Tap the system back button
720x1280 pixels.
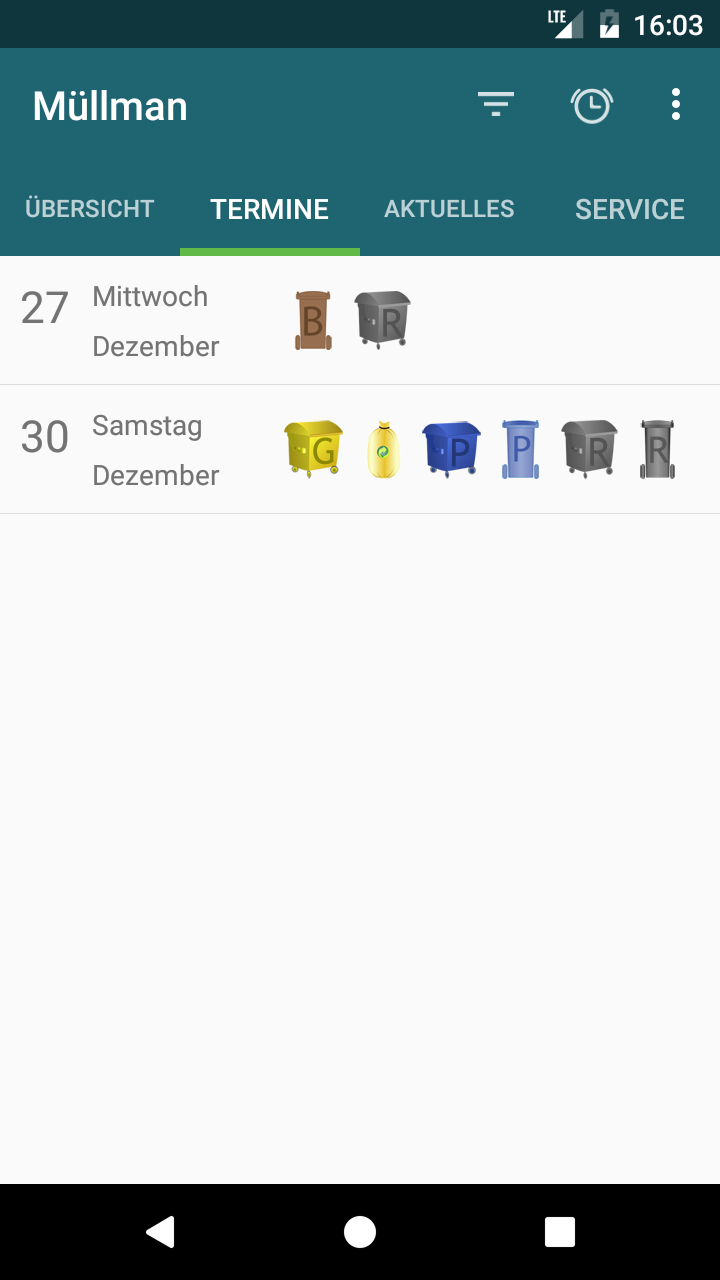tap(160, 1232)
